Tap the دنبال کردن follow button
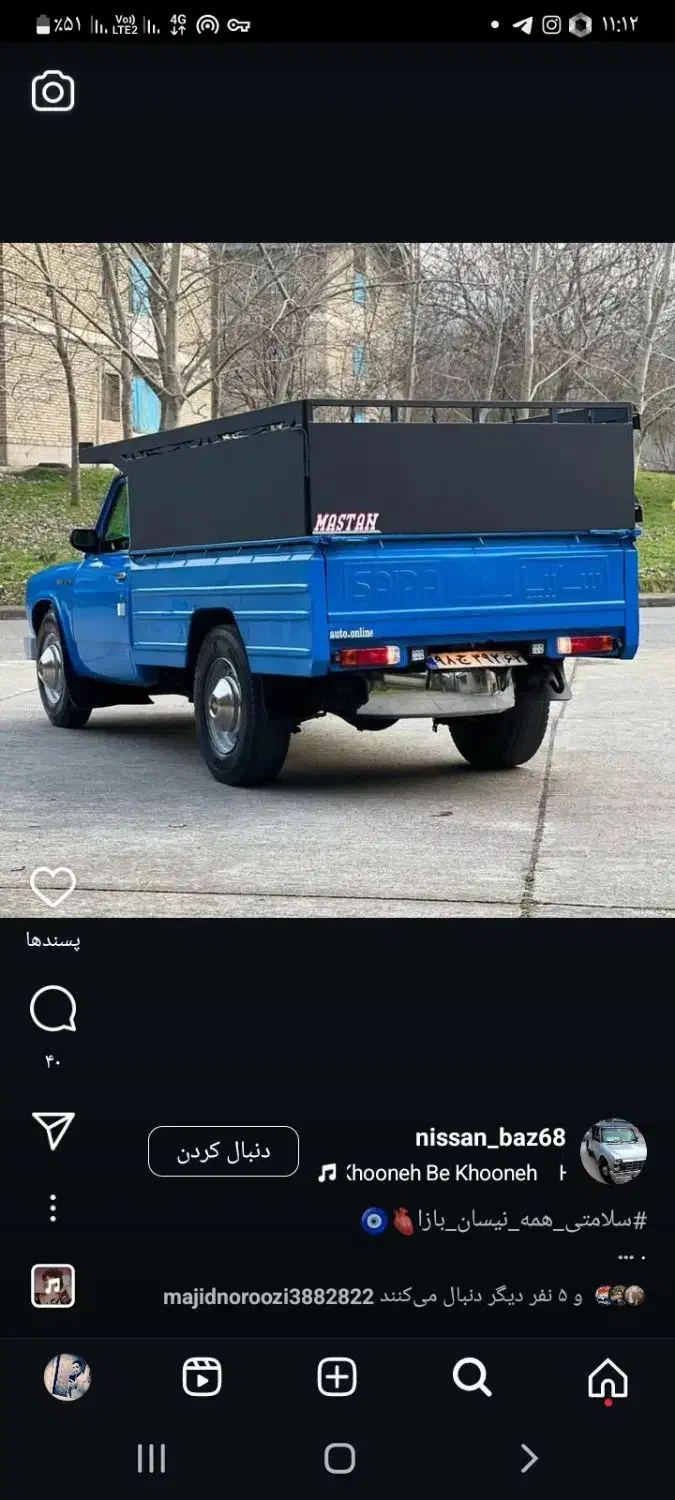Image resolution: width=675 pixels, height=1500 pixels. coord(223,1151)
